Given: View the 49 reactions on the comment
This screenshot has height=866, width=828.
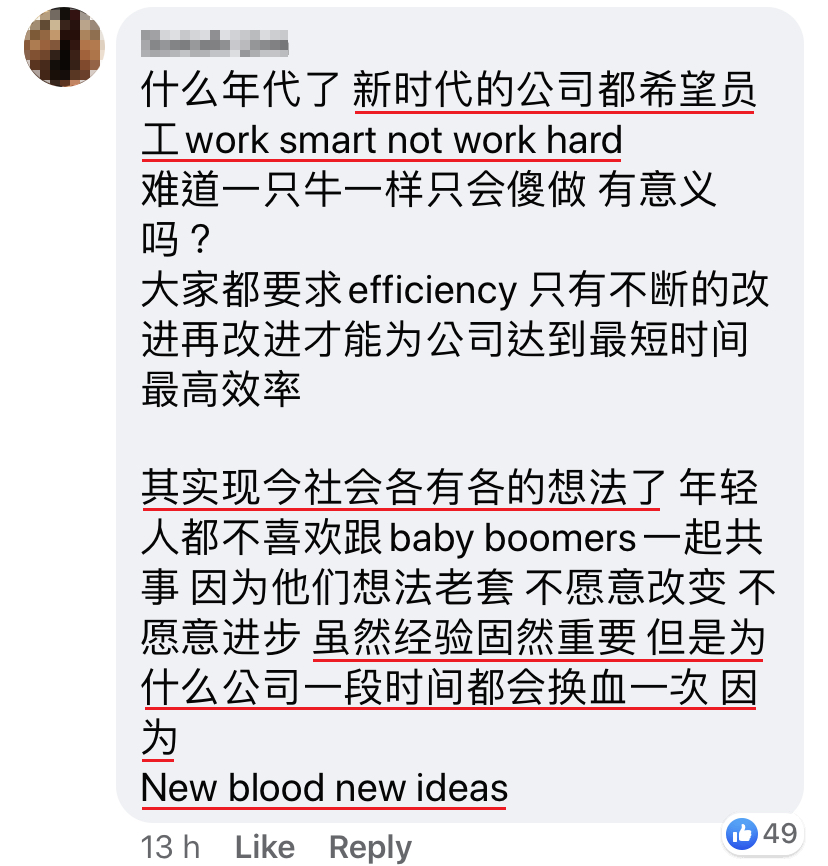Looking at the screenshot, I should [x=762, y=832].
